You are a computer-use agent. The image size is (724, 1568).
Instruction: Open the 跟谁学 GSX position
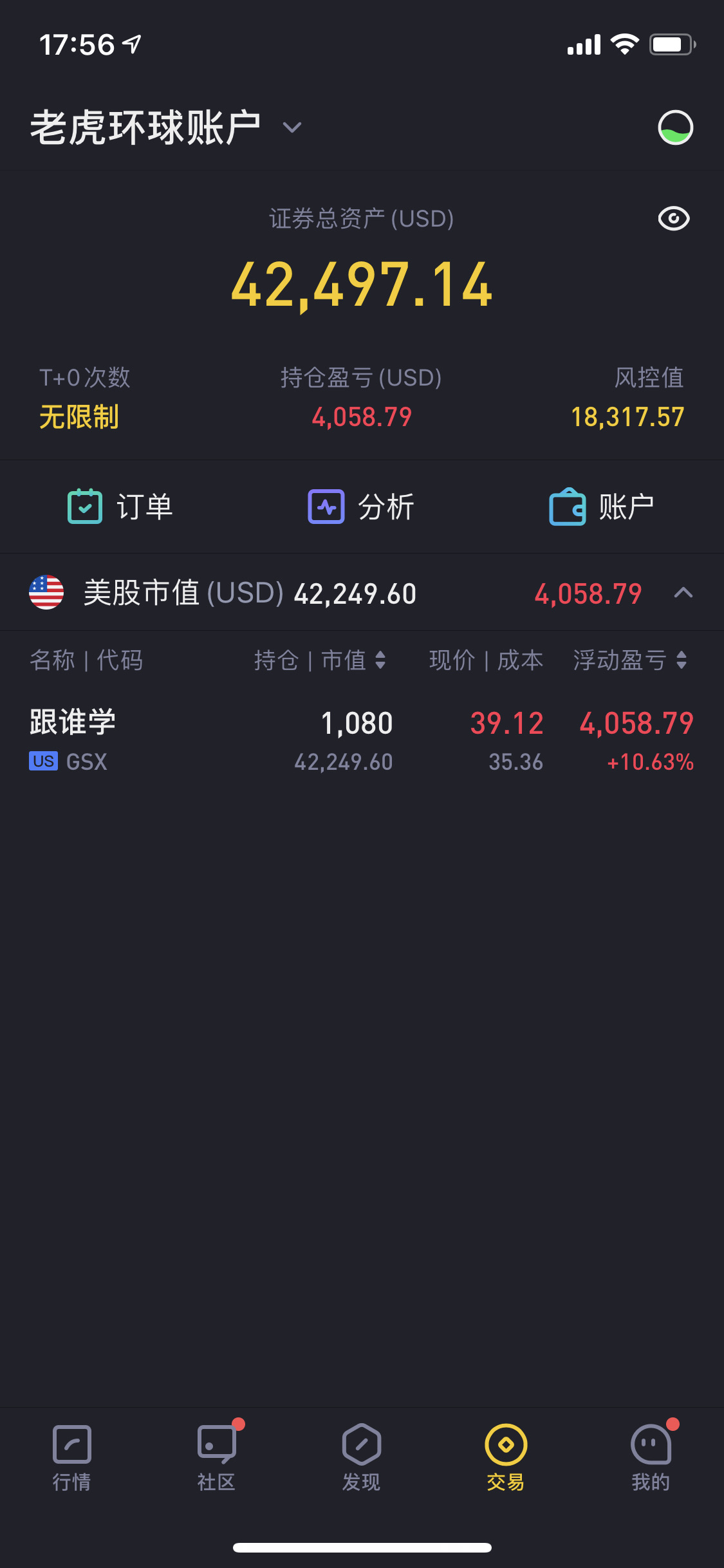[x=361, y=740]
